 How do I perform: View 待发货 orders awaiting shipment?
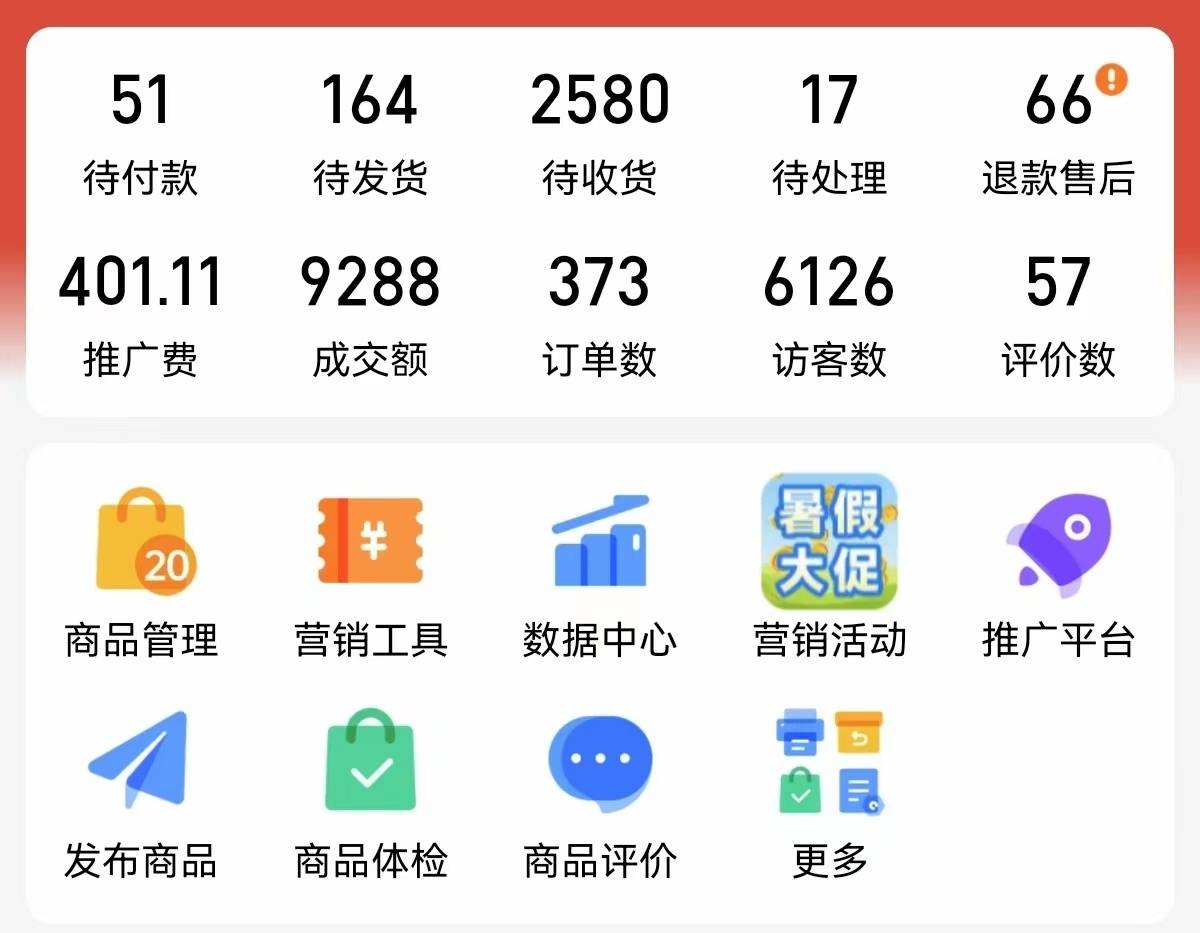tap(370, 135)
